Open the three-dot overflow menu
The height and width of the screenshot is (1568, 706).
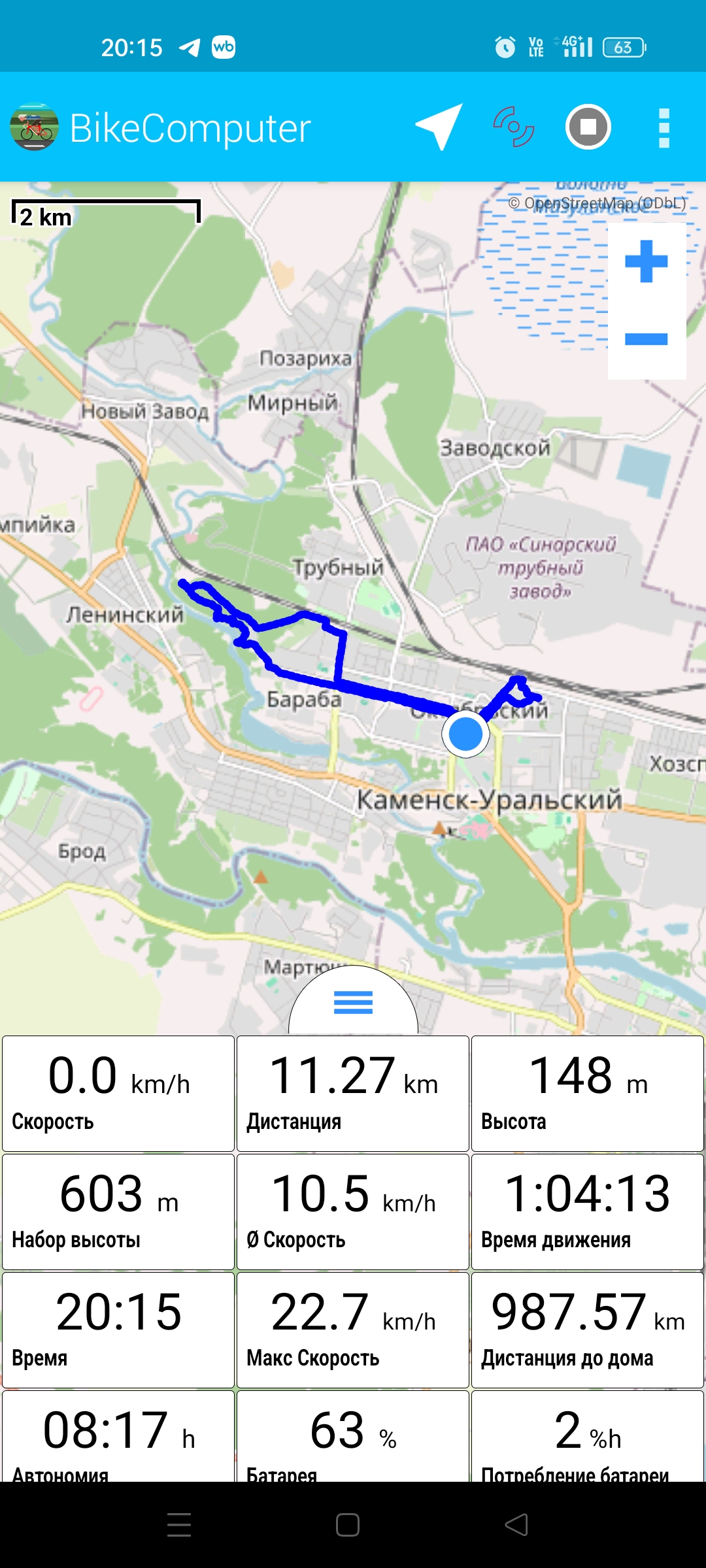coord(664,127)
